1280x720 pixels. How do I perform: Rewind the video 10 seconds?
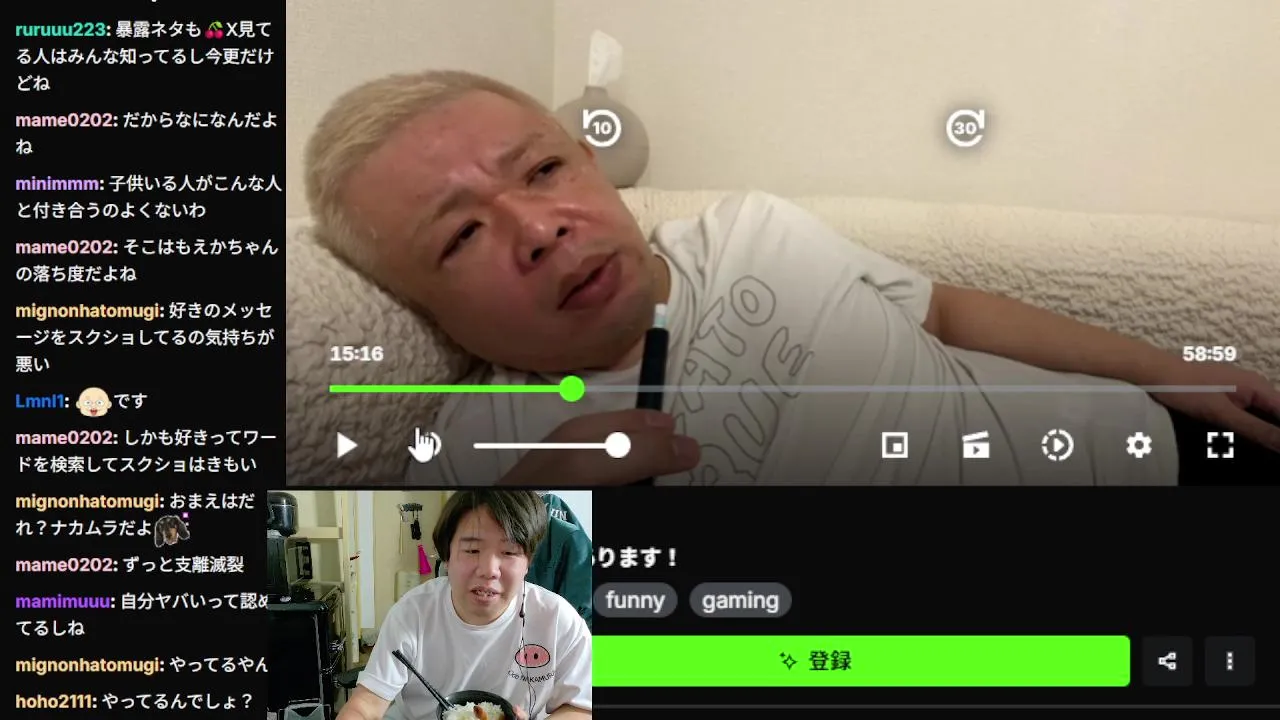click(x=602, y=128)
